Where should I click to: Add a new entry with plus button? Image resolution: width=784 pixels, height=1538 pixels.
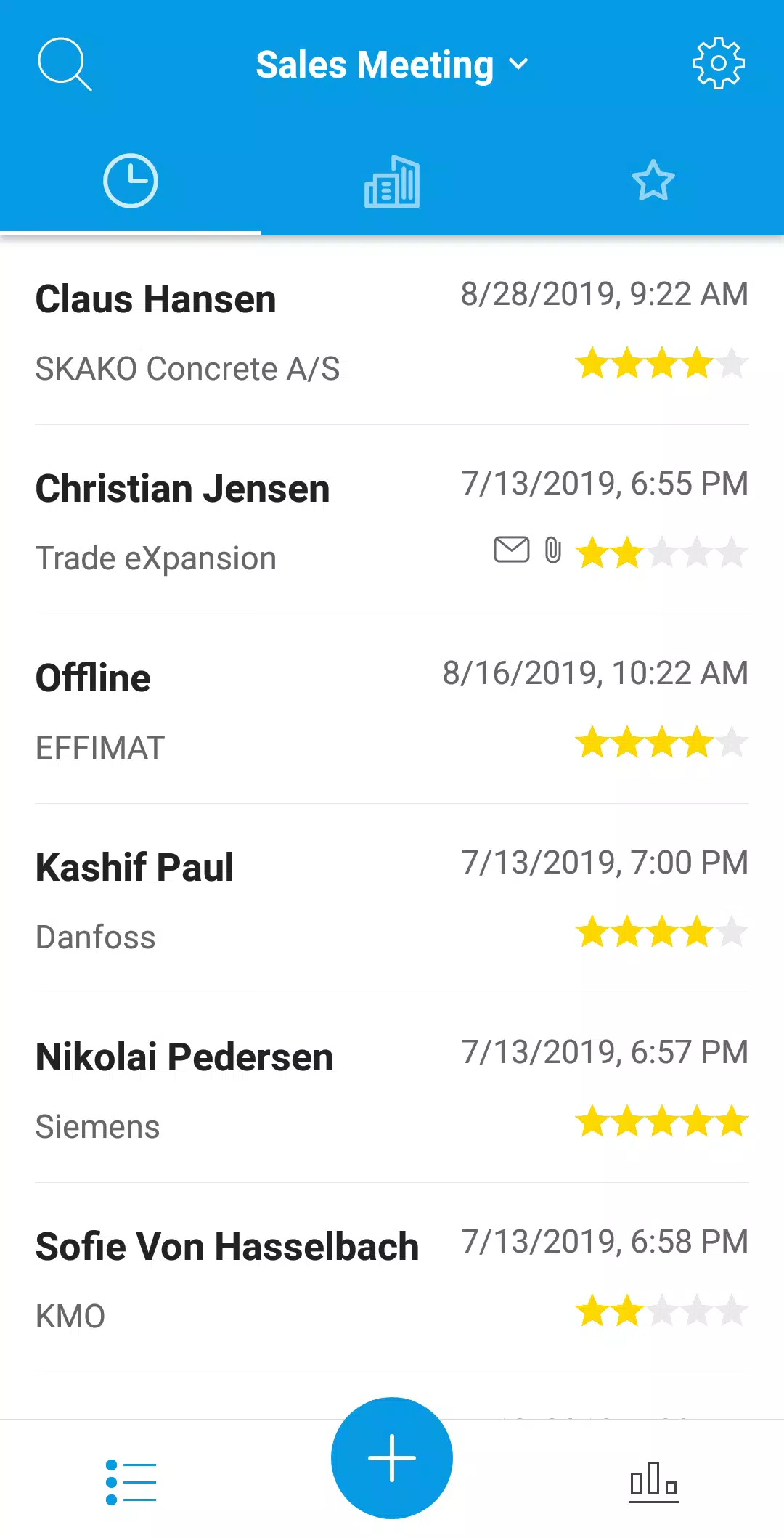tap(392, 1458)
